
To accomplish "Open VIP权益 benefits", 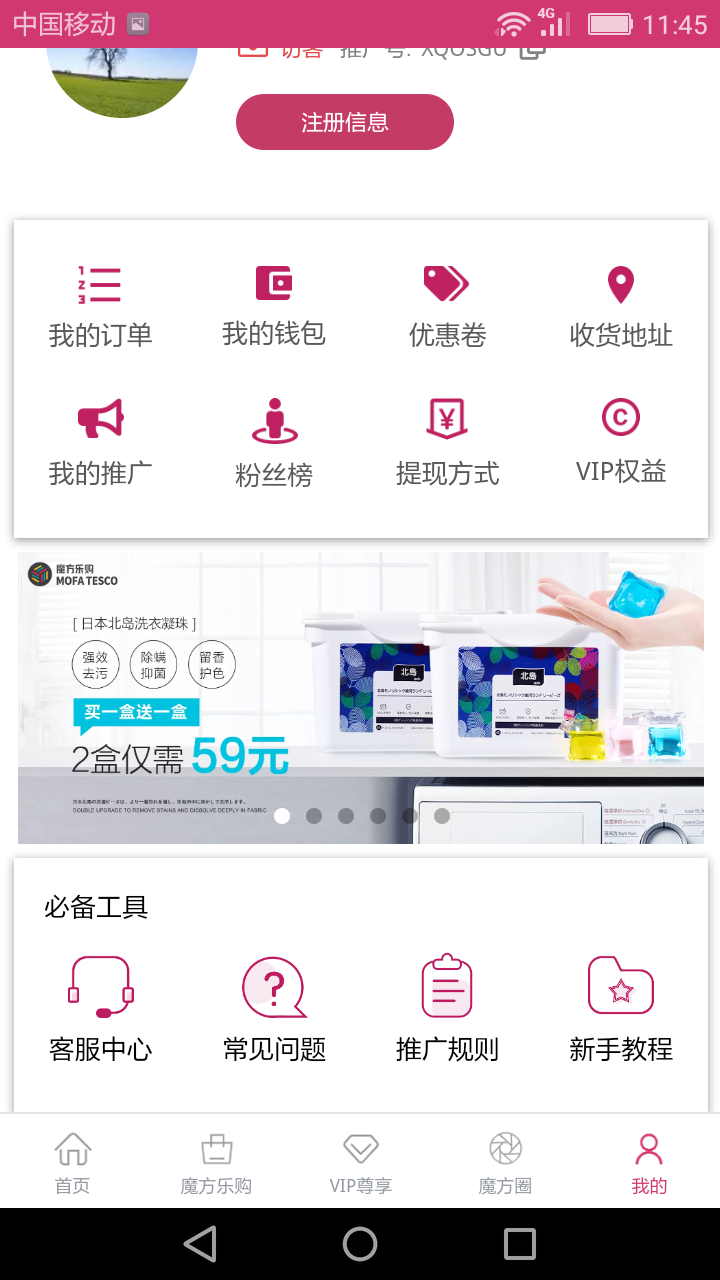I will point(620,440).
